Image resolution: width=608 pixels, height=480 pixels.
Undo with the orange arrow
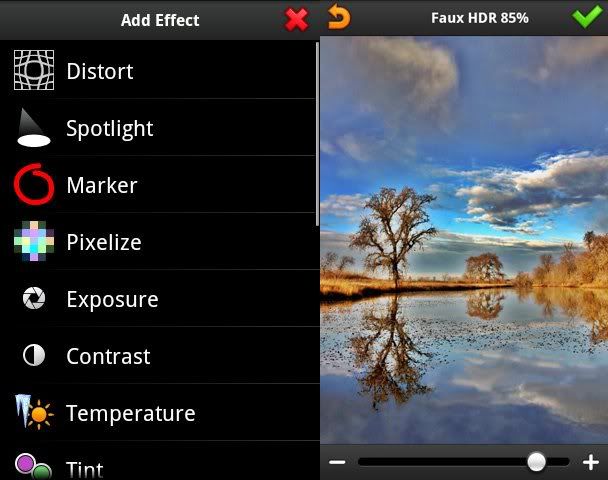tap(339, 18)
